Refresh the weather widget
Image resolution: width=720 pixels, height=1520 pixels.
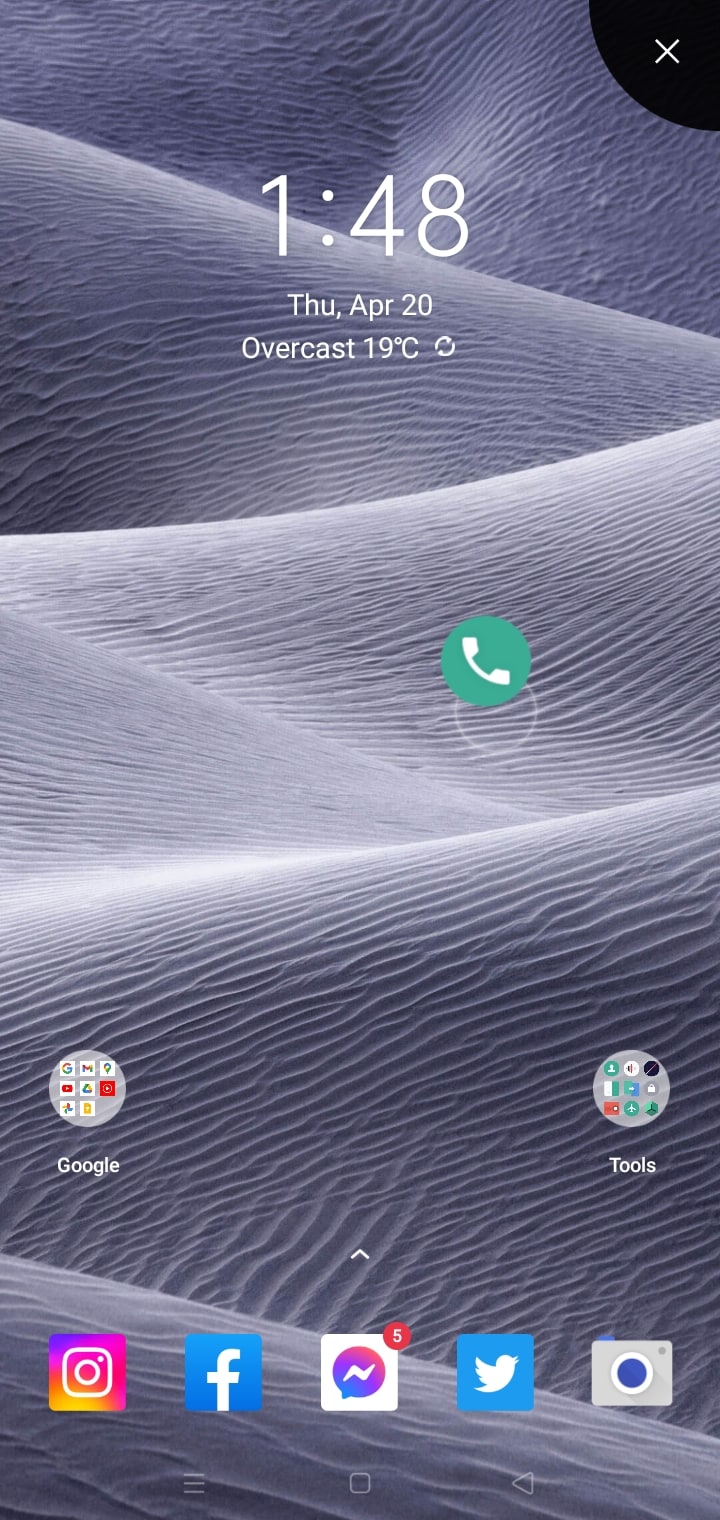445,347
